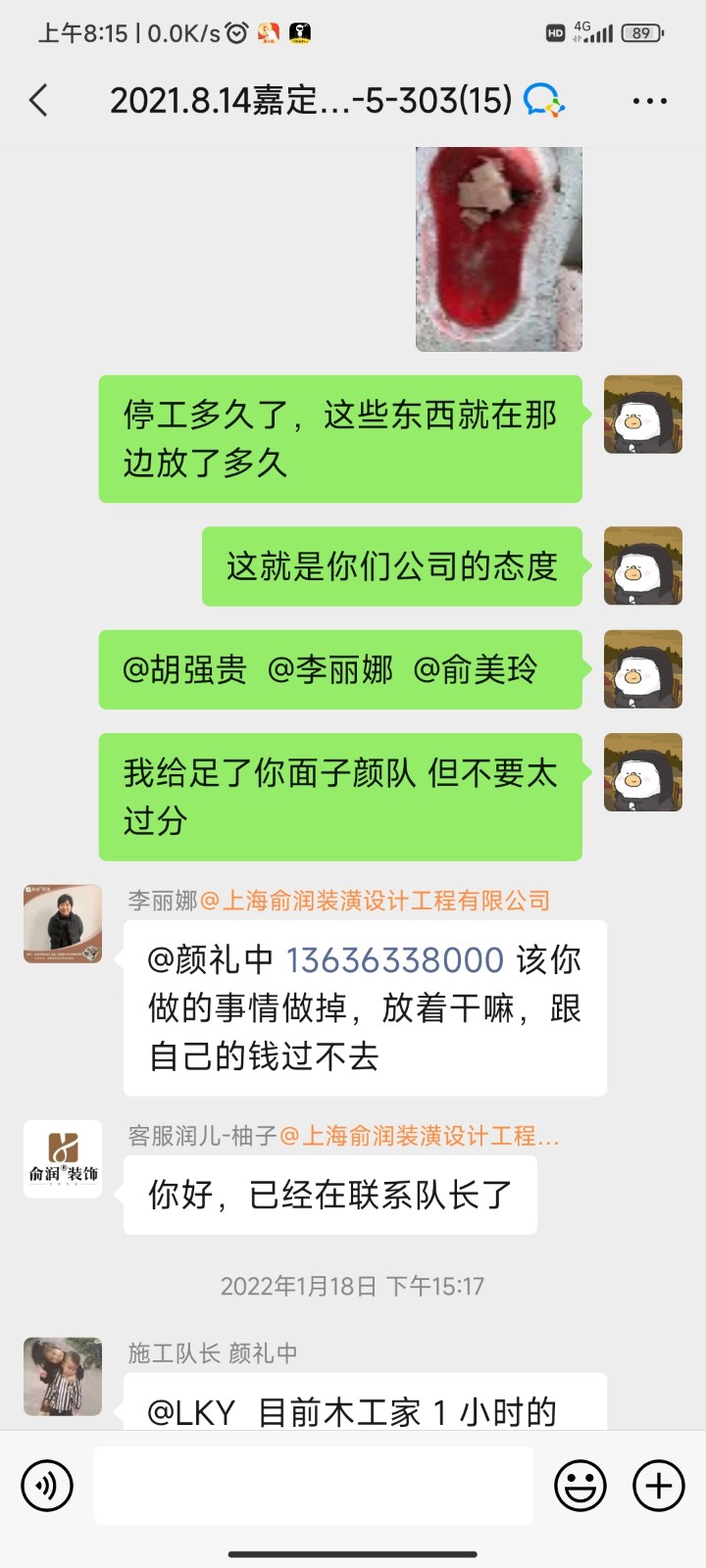The image size is (706, 1568).
Task: Open 客服润儿-柚子's avatar
Action: pos(63,1159)
